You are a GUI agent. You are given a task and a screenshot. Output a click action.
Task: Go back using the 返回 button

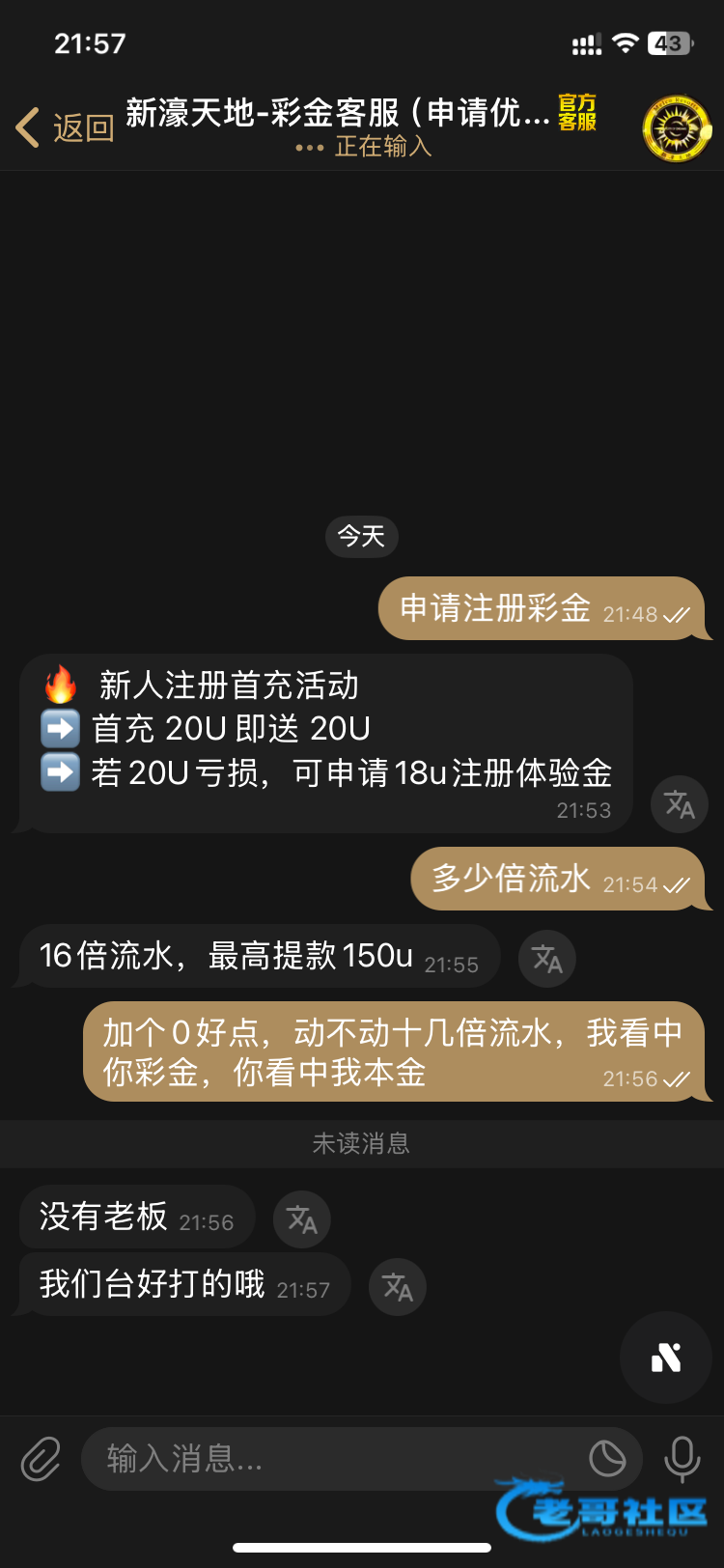(x=66, y=127)
